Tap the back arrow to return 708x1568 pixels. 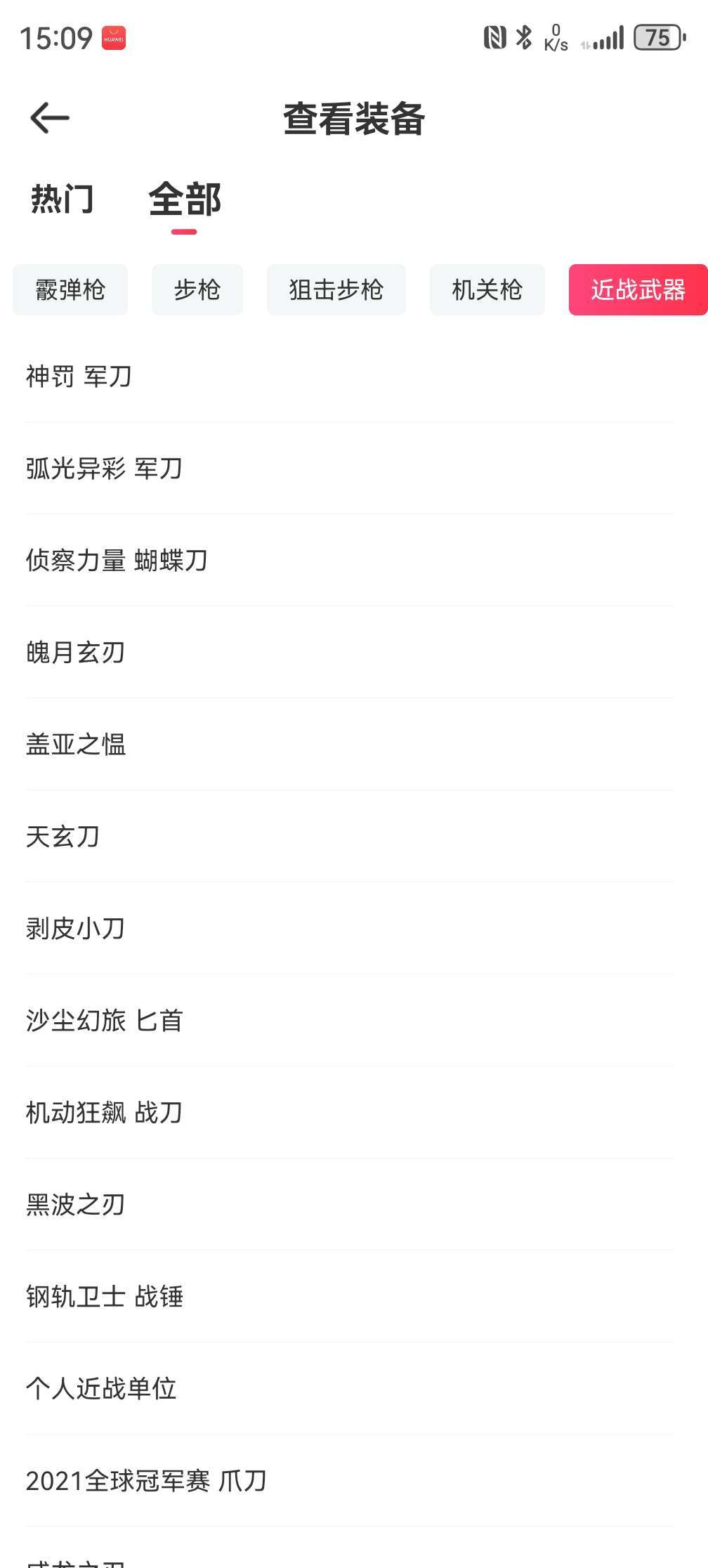coord(48,117)
